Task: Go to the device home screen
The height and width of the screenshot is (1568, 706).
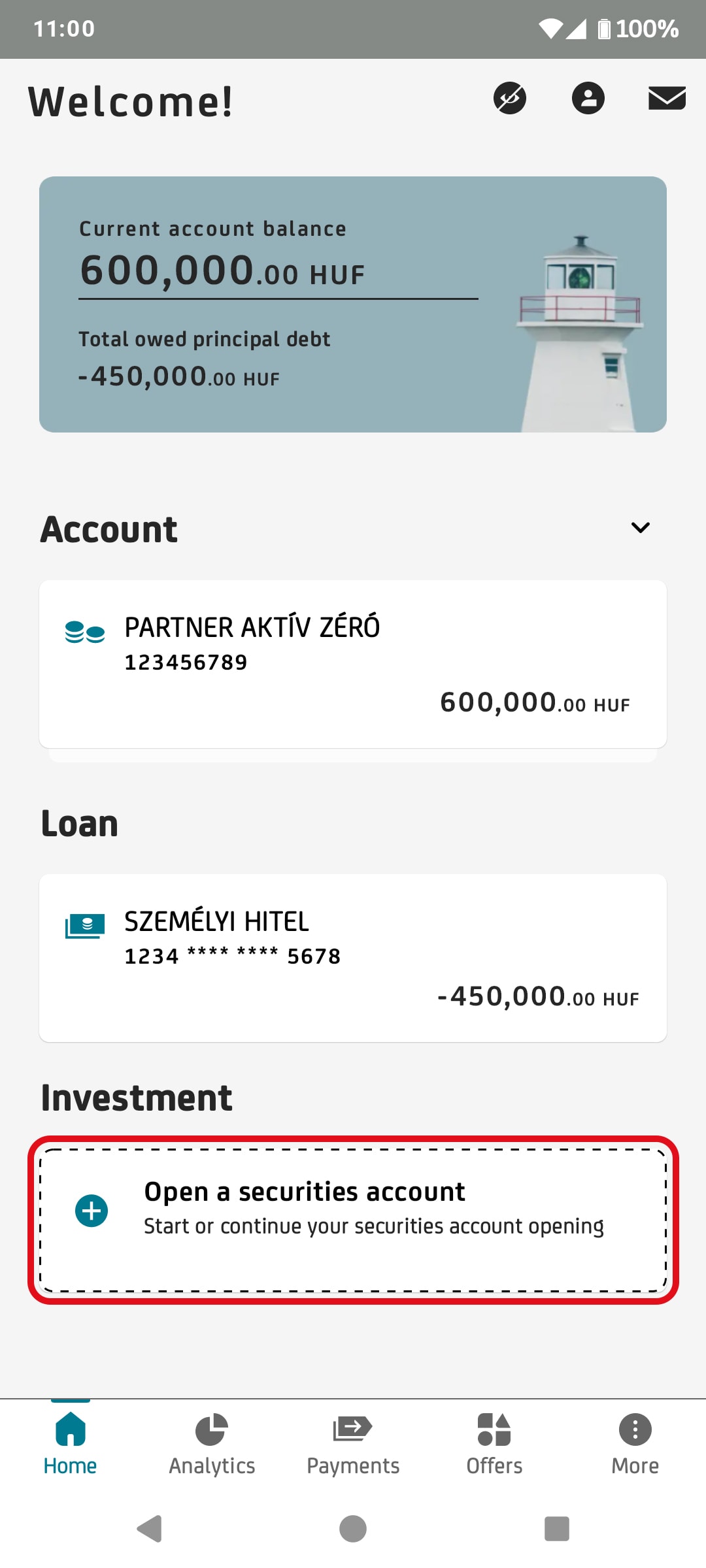Action: [x=353, y=1529]
